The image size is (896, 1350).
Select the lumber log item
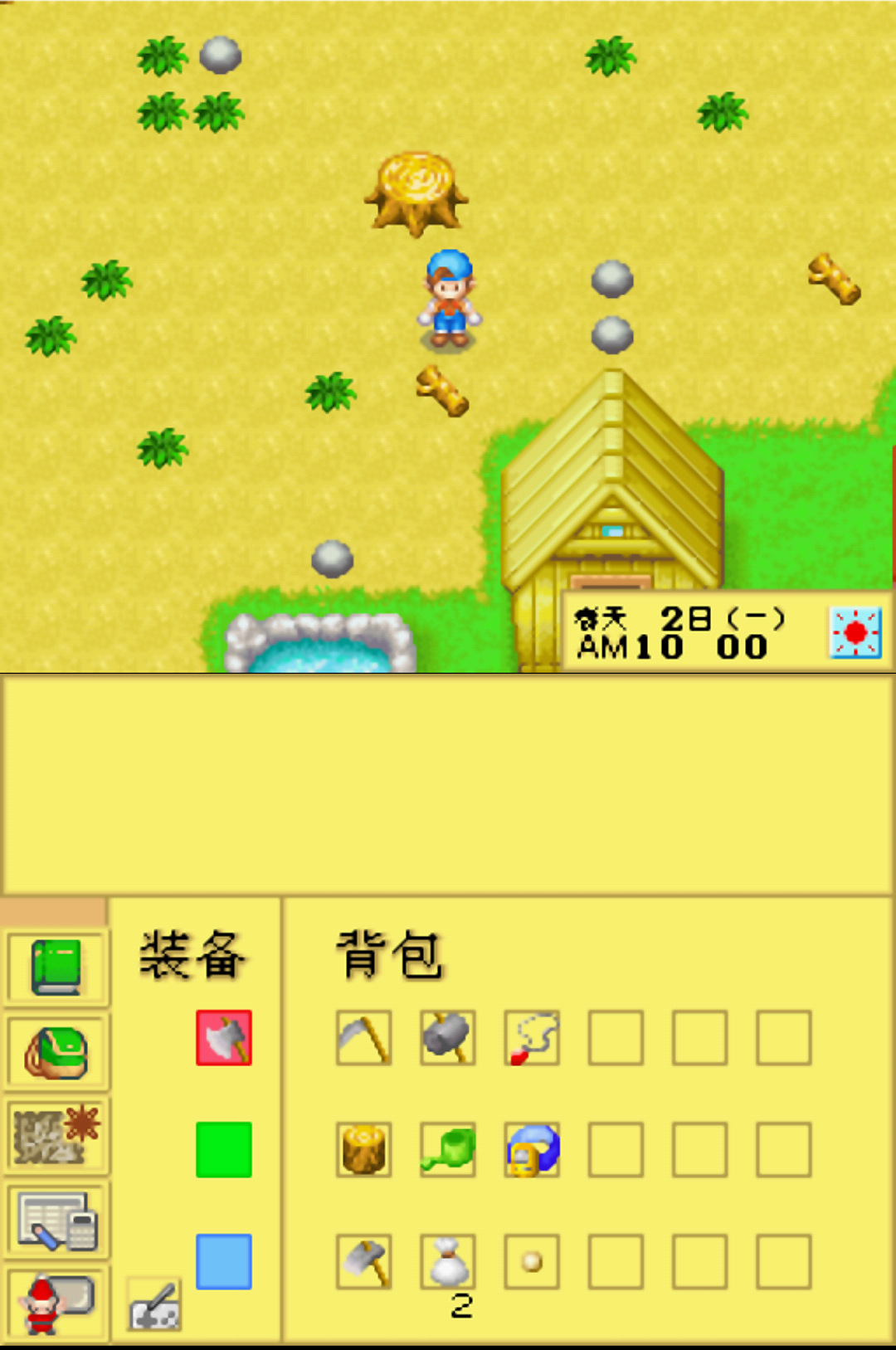[364, 1150]
